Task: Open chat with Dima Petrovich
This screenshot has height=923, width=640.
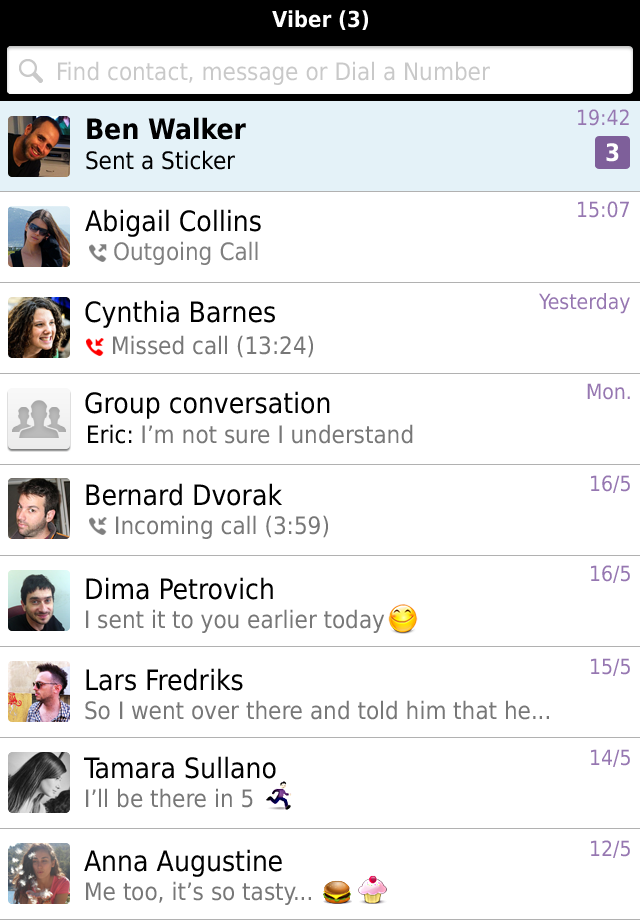Action: 320,602
